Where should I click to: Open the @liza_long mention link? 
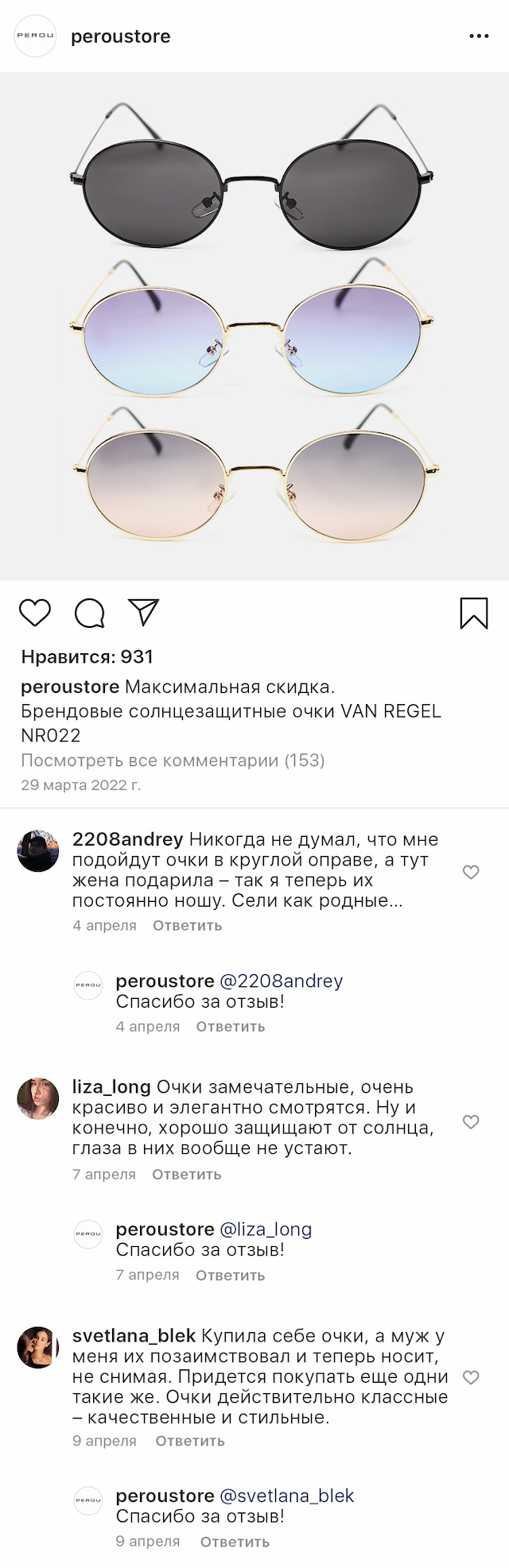click(x=266, y=1229)
